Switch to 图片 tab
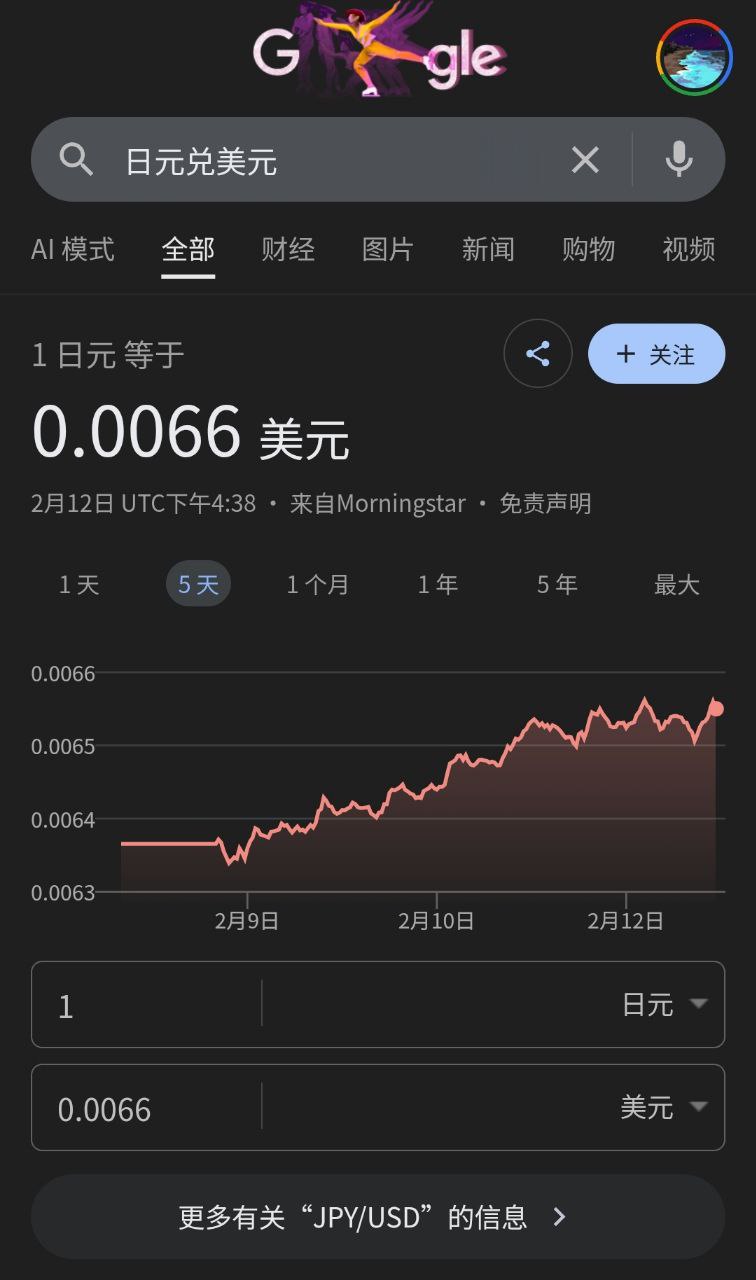Screen dimensions: 756x1280 pyautogui.click(x=388, y=249)
